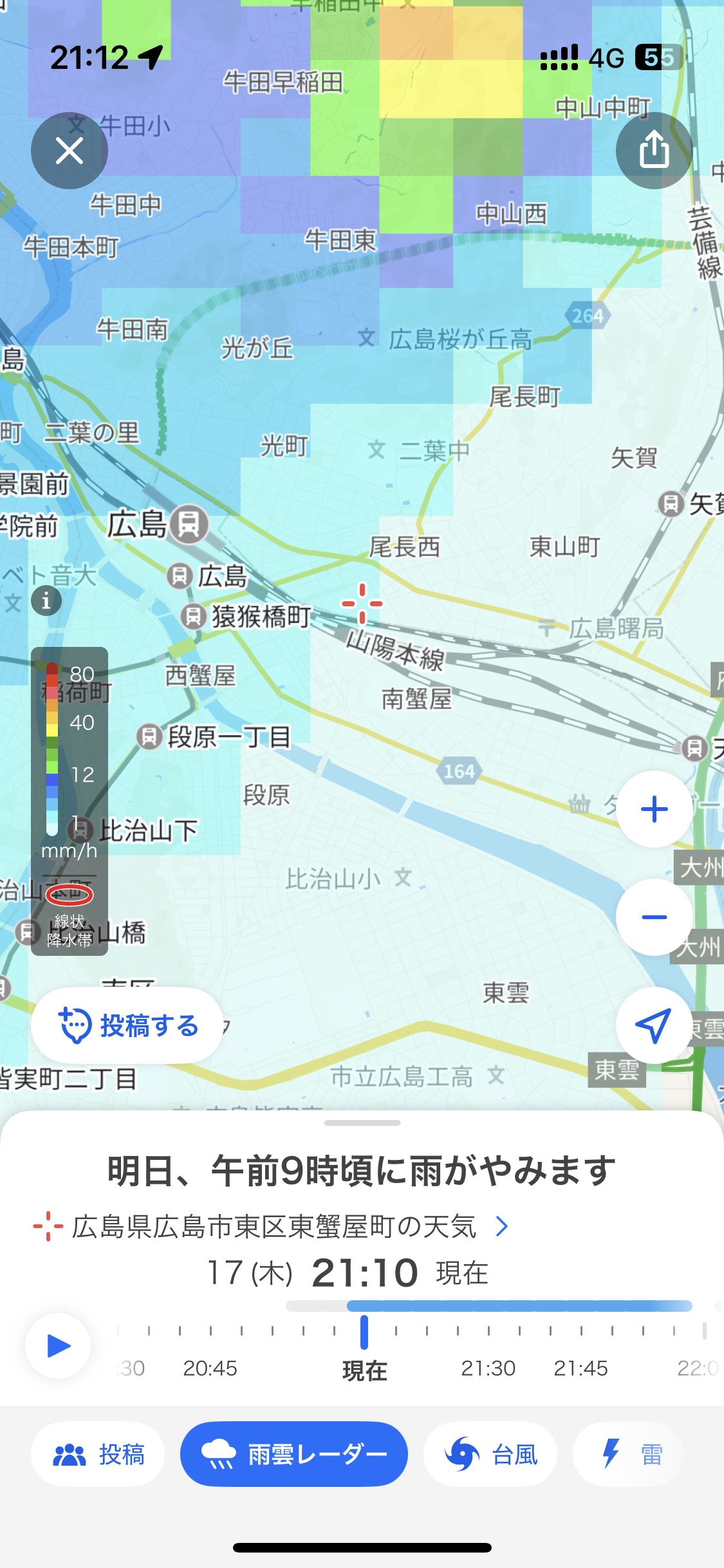This screenshot has width=724, height=1568.
Task: Switch to the 雷 lightning tab
Action: pyautogui.click(x=629, y=1454)
